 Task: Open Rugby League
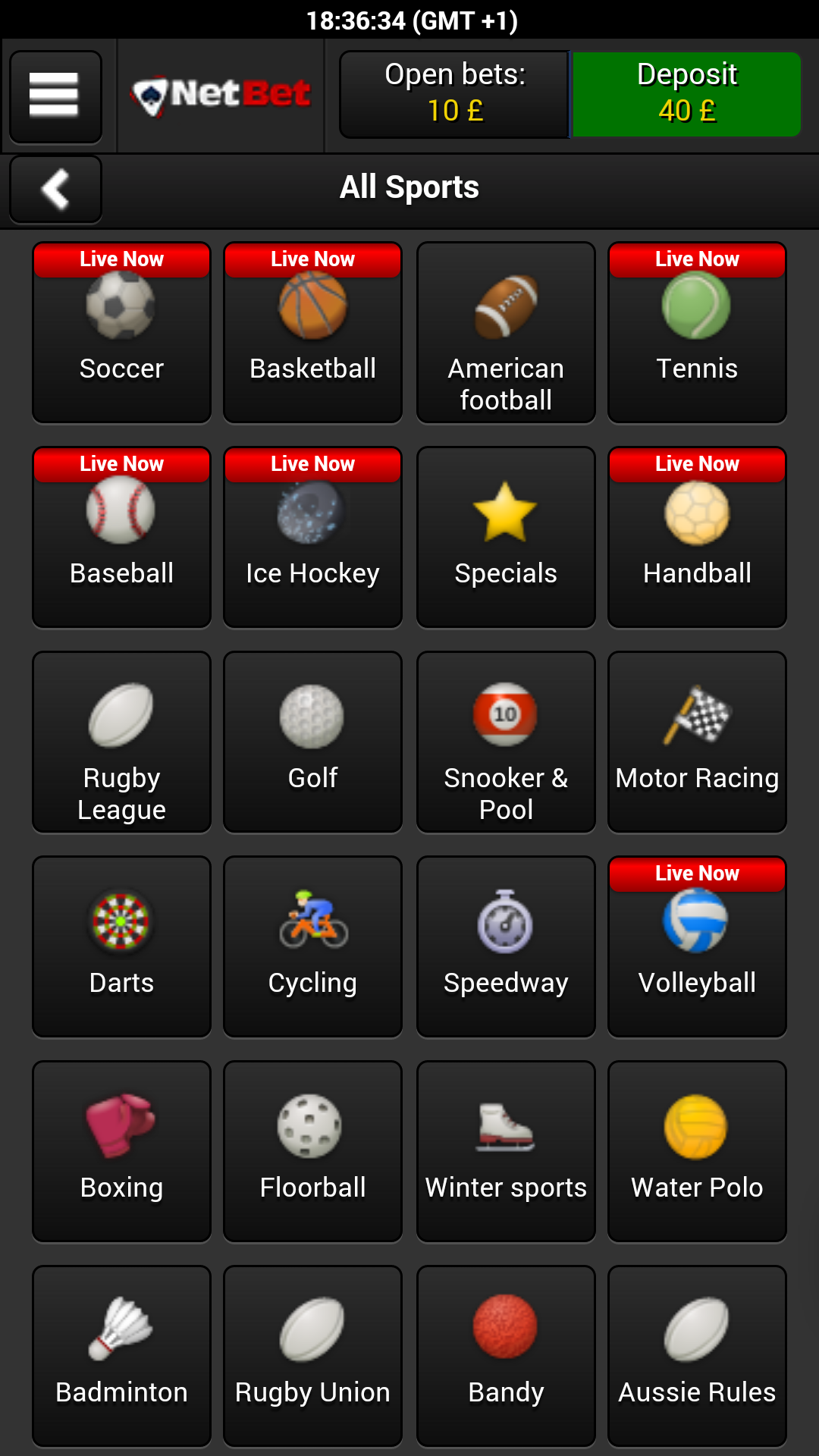pos(121,743)
